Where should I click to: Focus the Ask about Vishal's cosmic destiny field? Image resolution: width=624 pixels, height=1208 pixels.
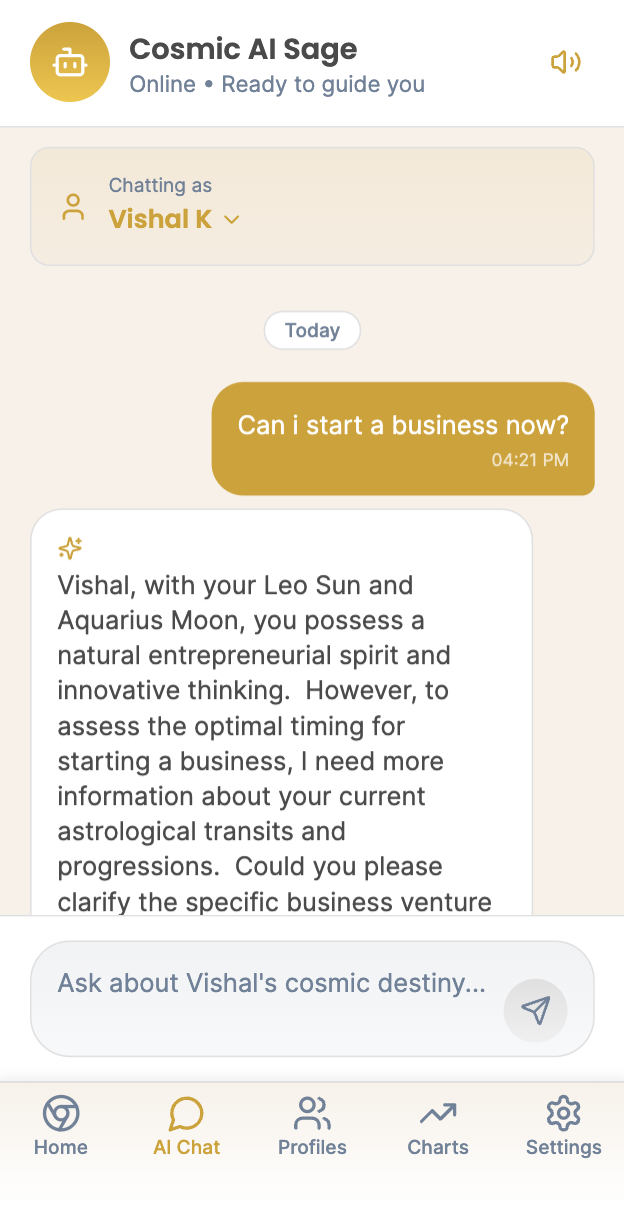[272, 984]
